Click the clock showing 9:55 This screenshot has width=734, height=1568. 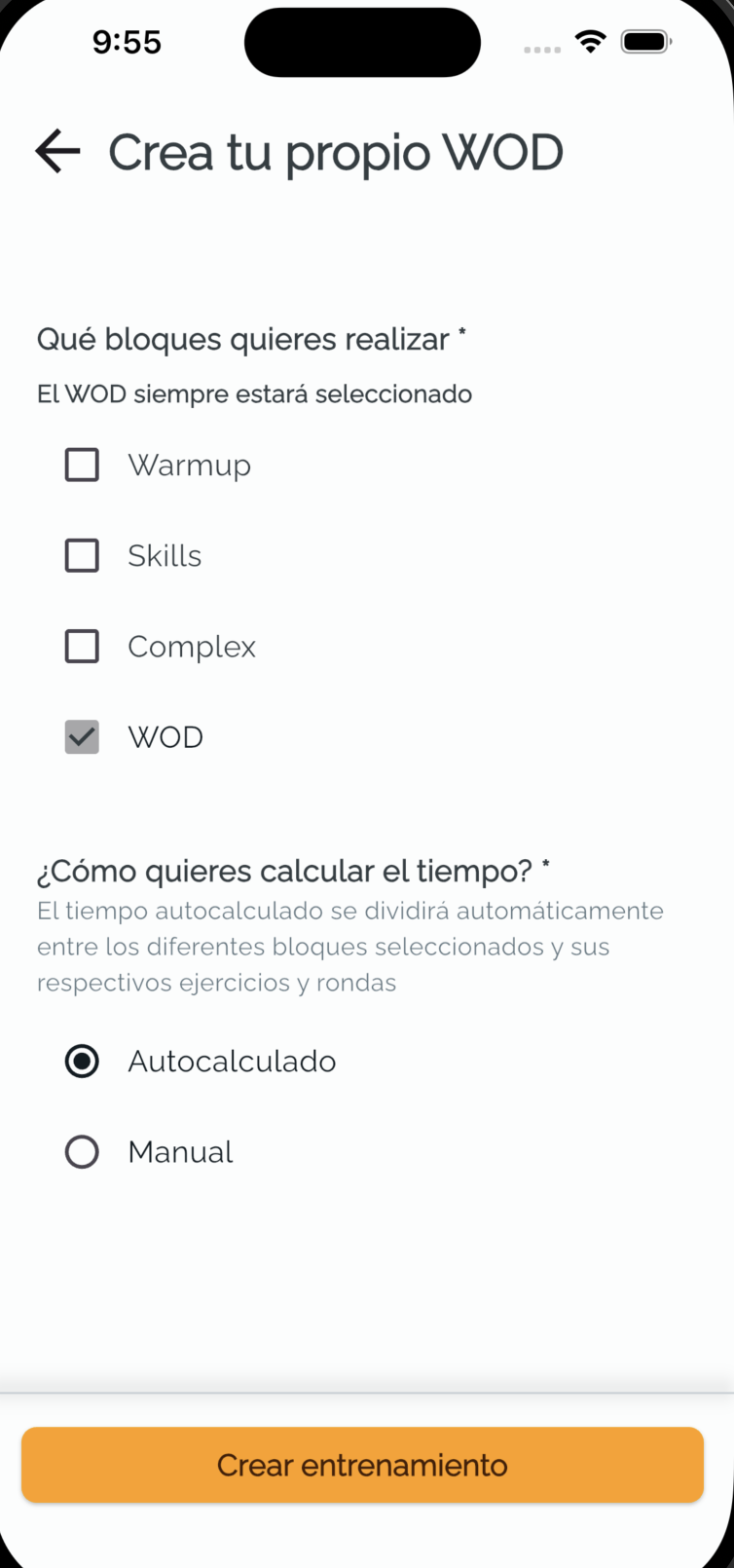click(x=126, y=42)
